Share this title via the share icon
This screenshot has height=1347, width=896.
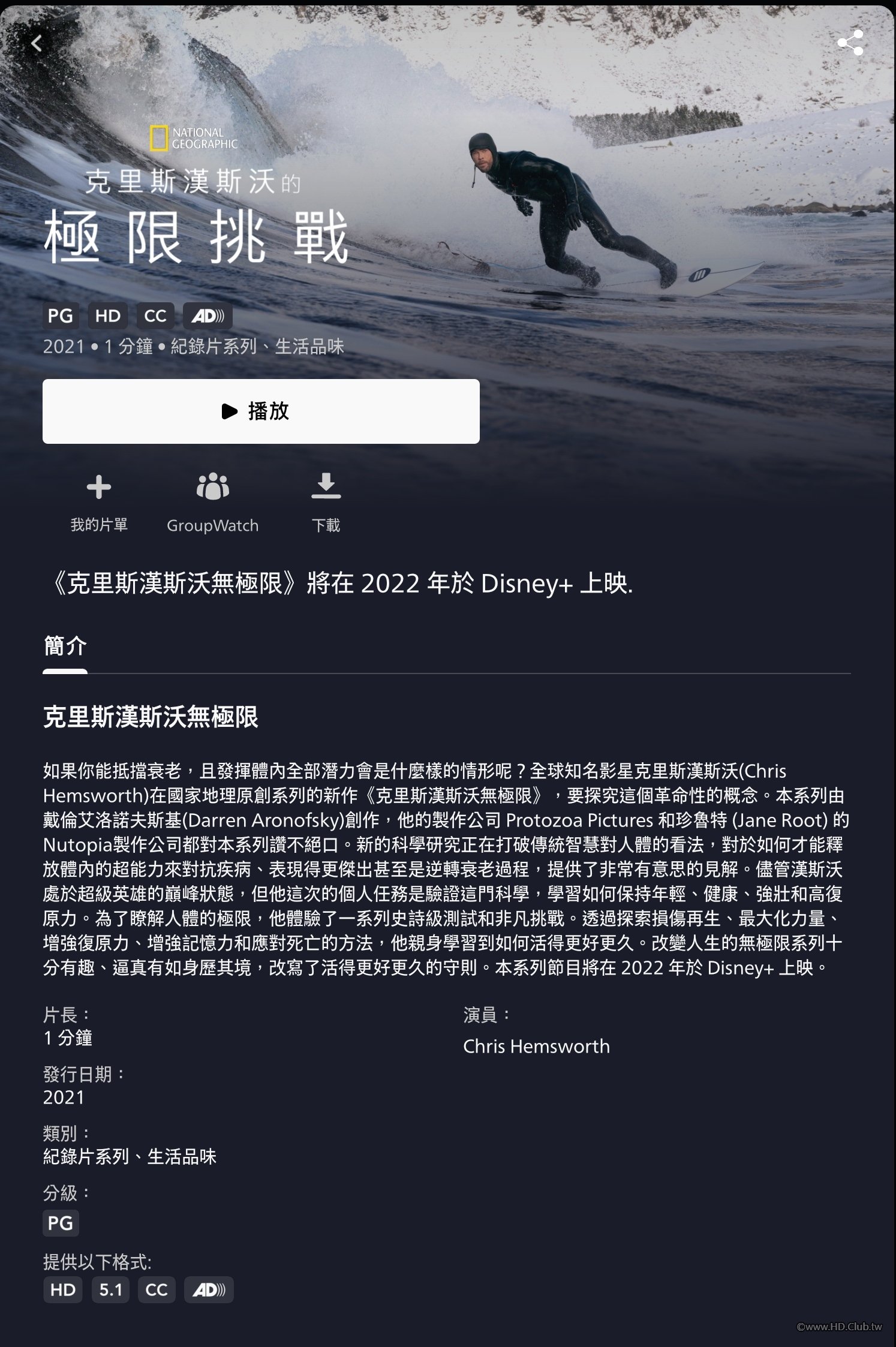[850, 43]
